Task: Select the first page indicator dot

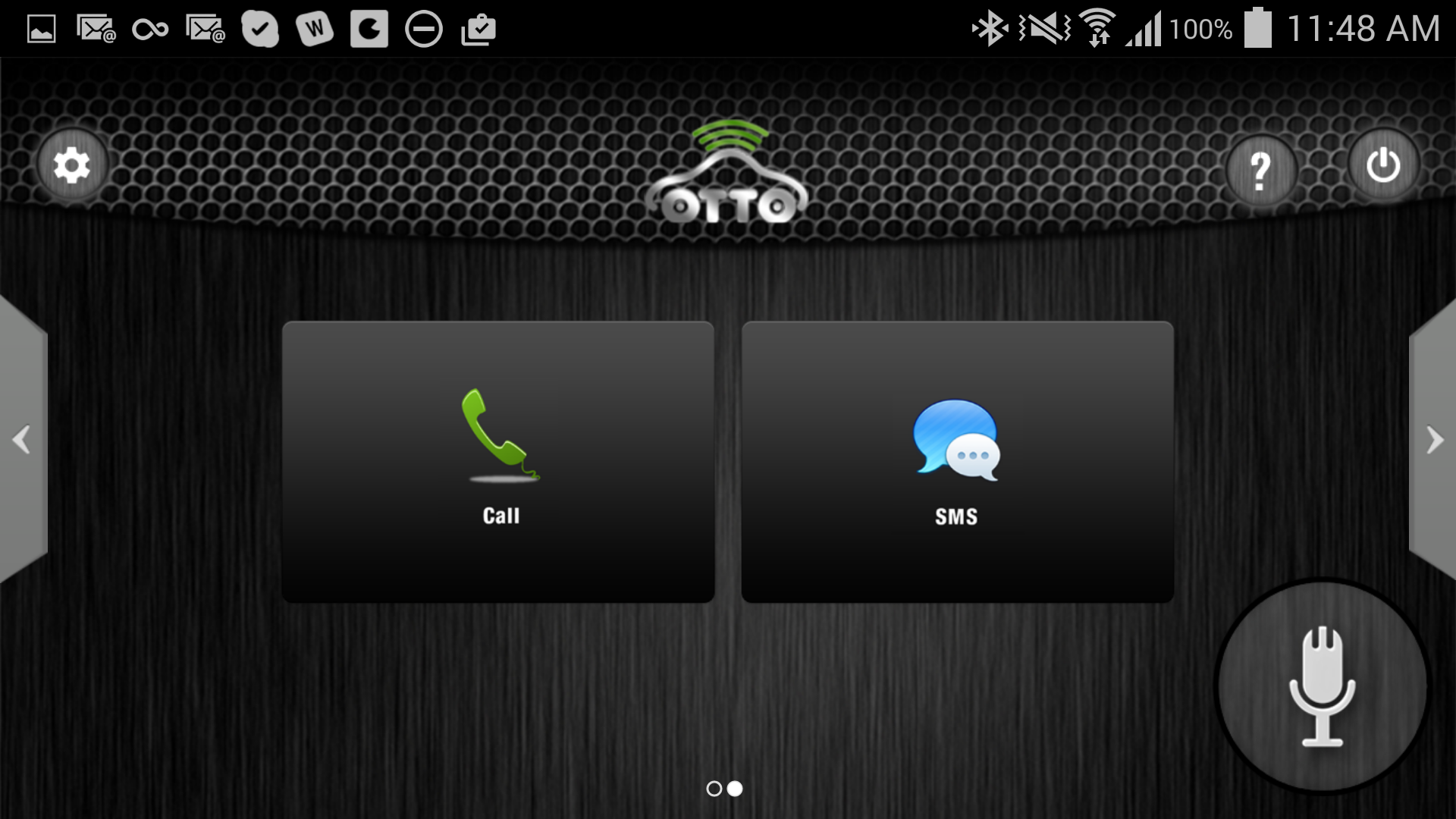Action: 714,789
